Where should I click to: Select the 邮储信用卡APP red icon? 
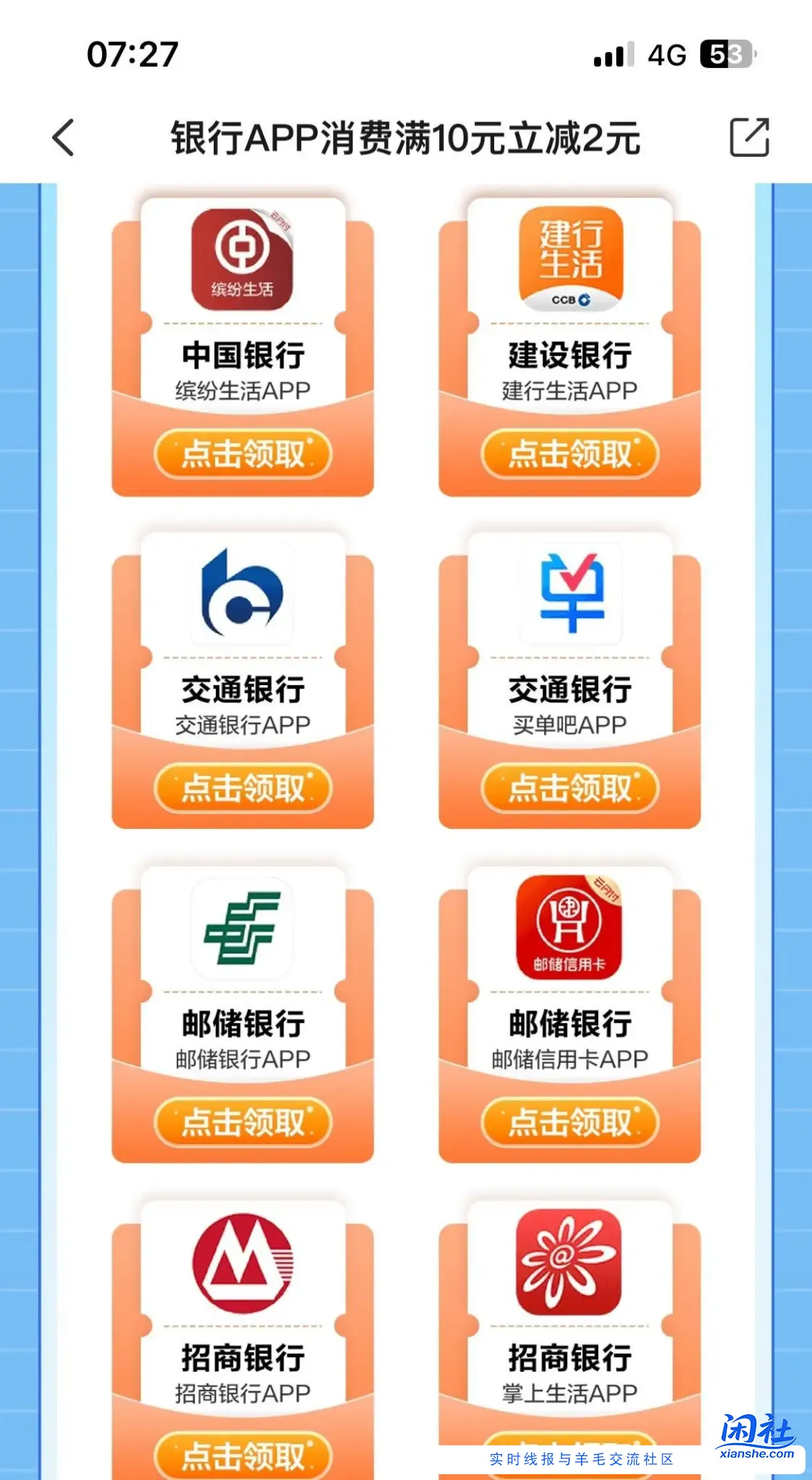click(x=571, y=929)
